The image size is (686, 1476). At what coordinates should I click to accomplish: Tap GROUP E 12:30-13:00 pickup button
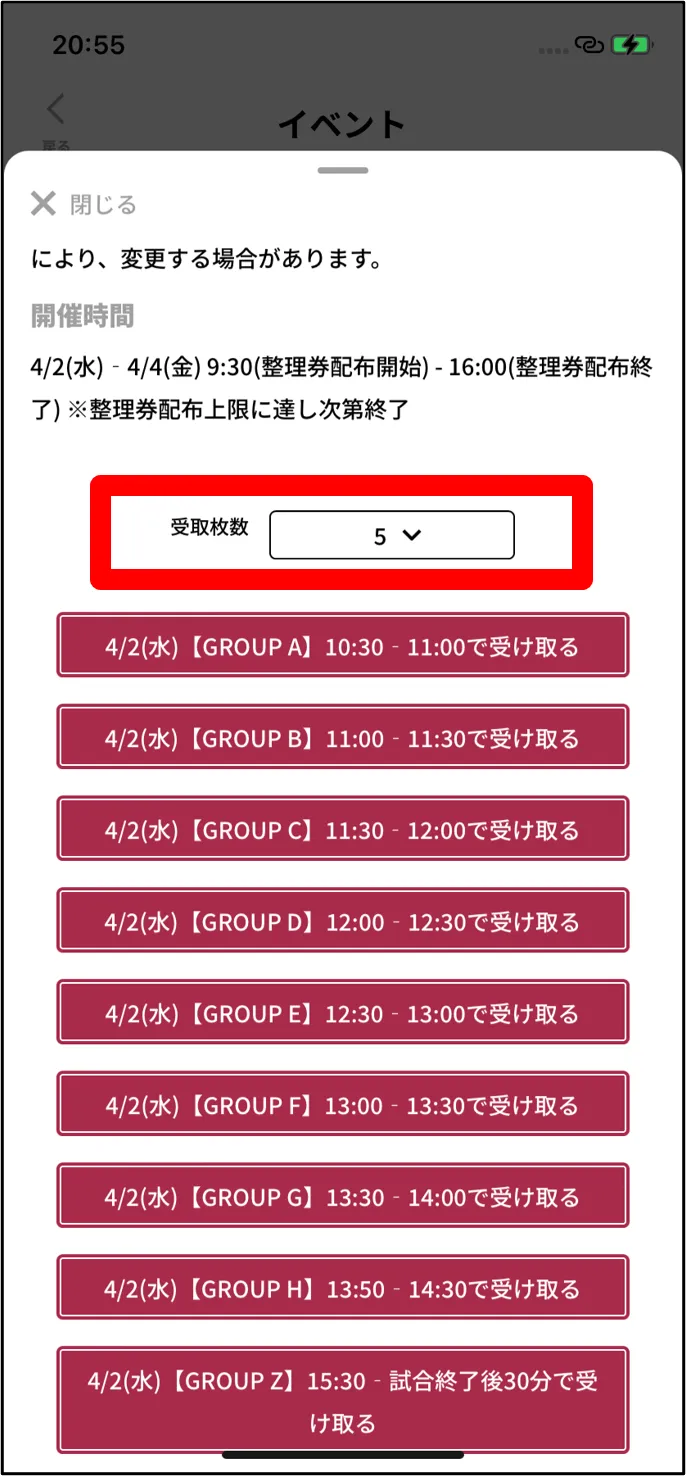coord(343,1013)
